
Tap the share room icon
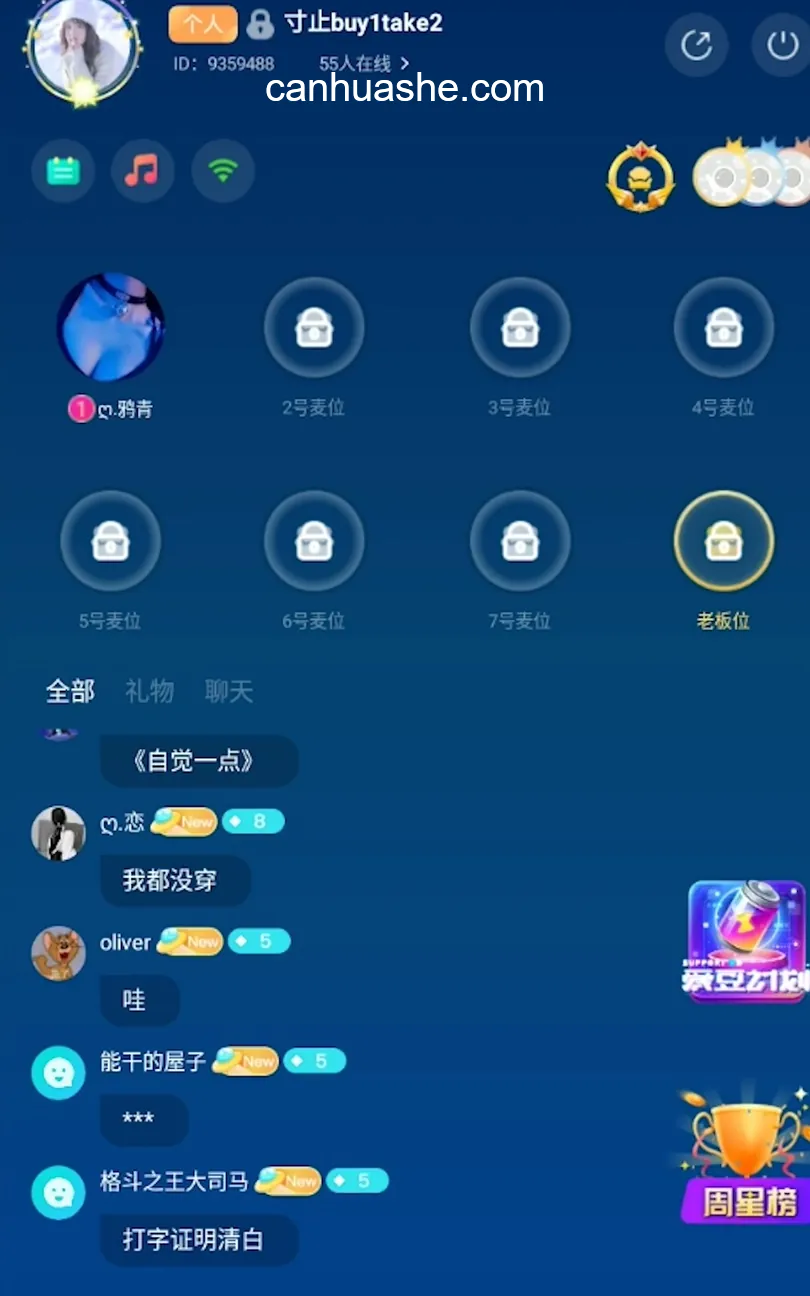[696, 44]
